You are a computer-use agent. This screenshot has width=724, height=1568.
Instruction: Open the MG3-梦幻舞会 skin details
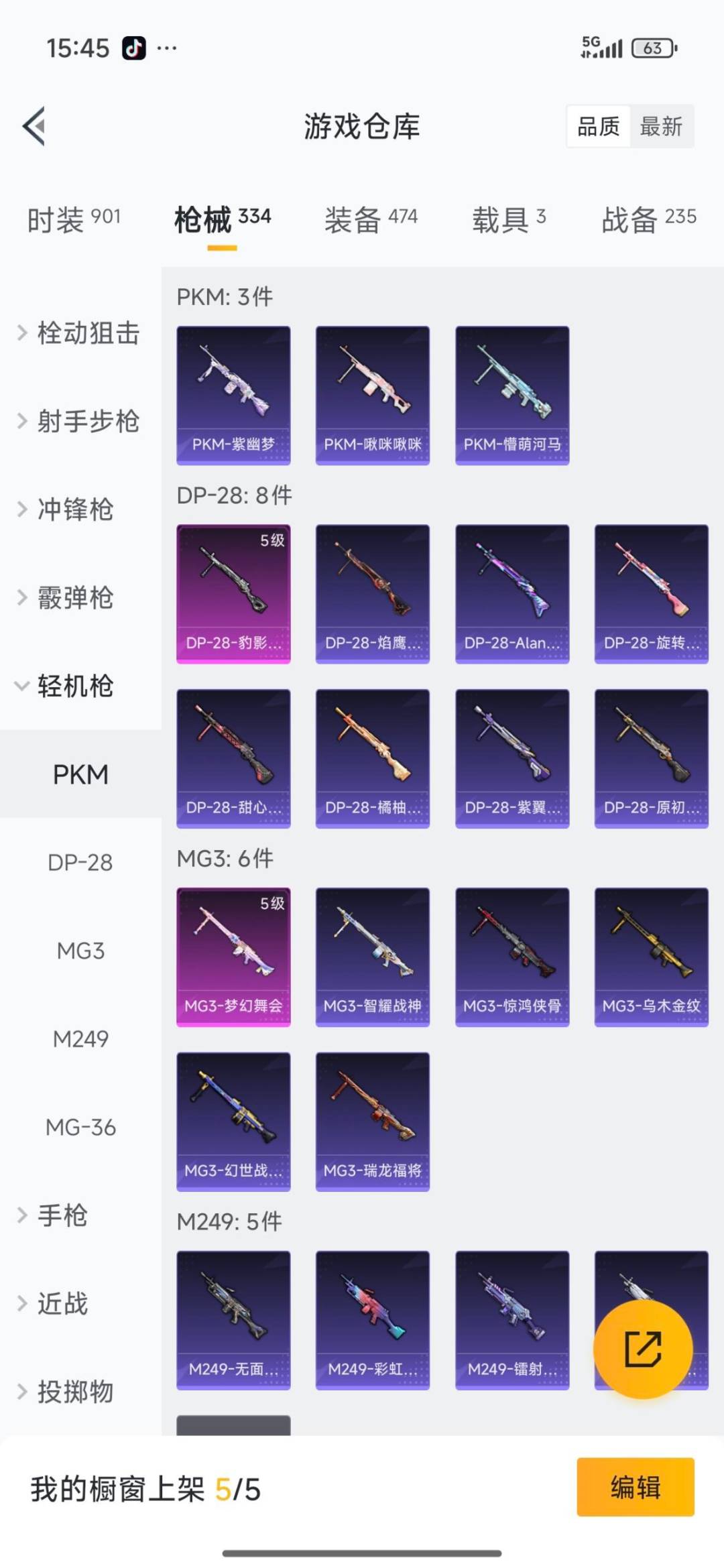point(233,957)
